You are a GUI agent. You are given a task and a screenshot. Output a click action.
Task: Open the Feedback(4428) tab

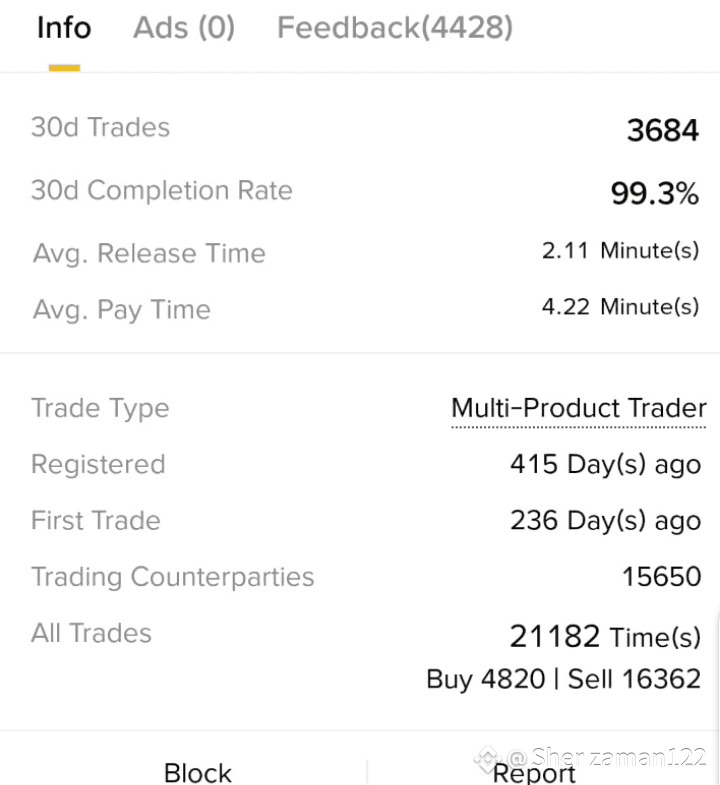pos(395,28)
